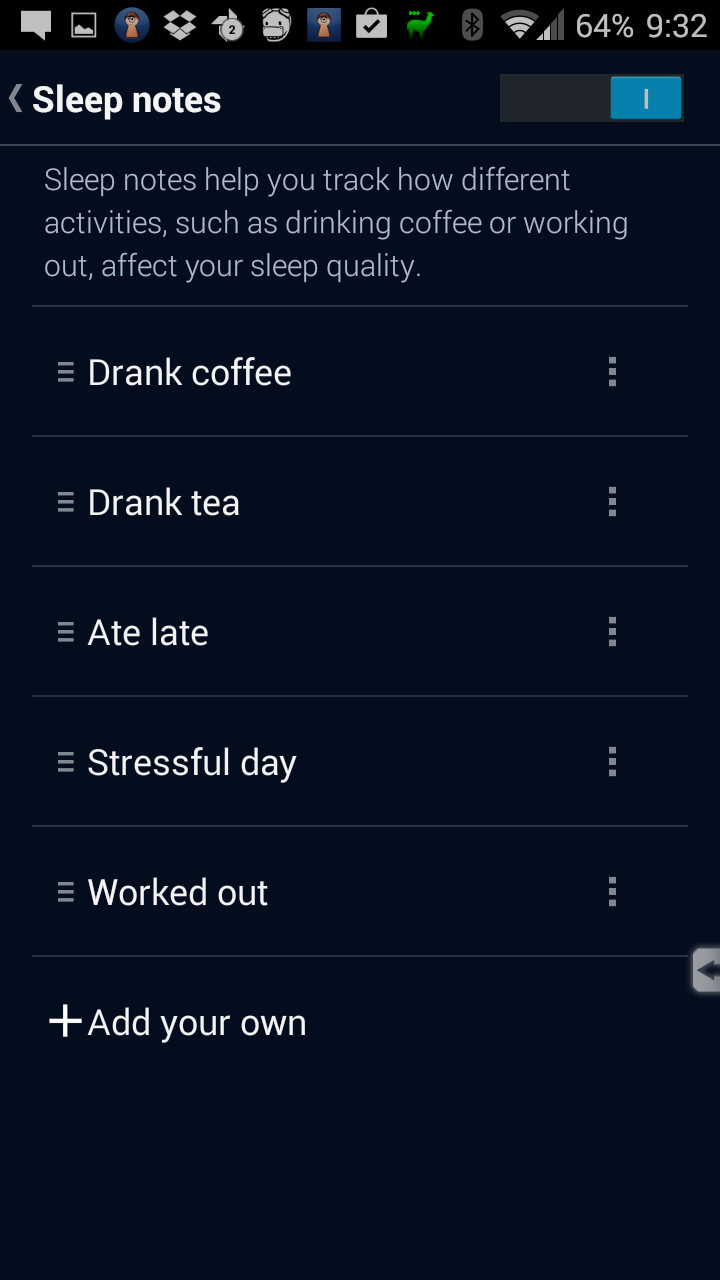Open options menu for Worked out

coord(612,892)
